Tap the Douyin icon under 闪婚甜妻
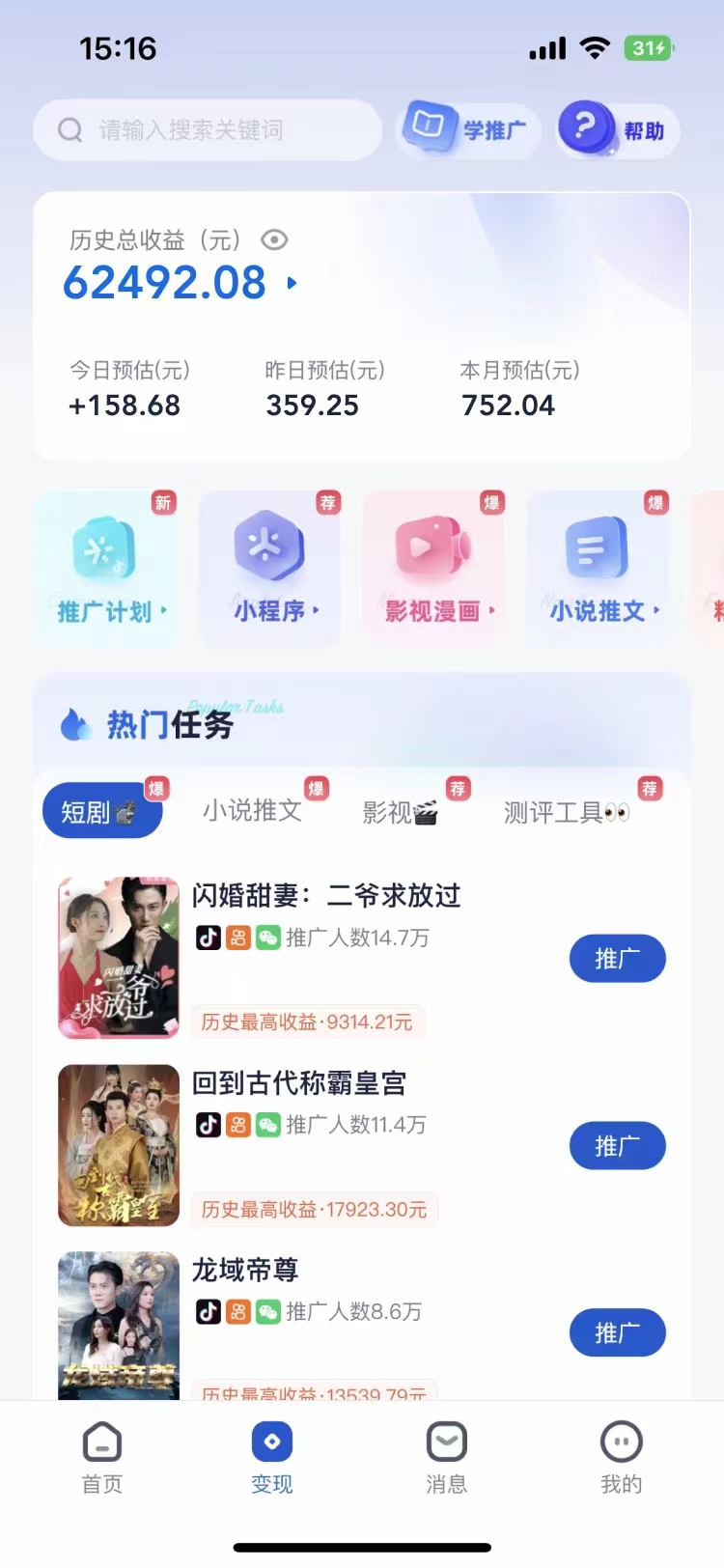This screenshot has width=724, height=1568. tap(209, 937)
